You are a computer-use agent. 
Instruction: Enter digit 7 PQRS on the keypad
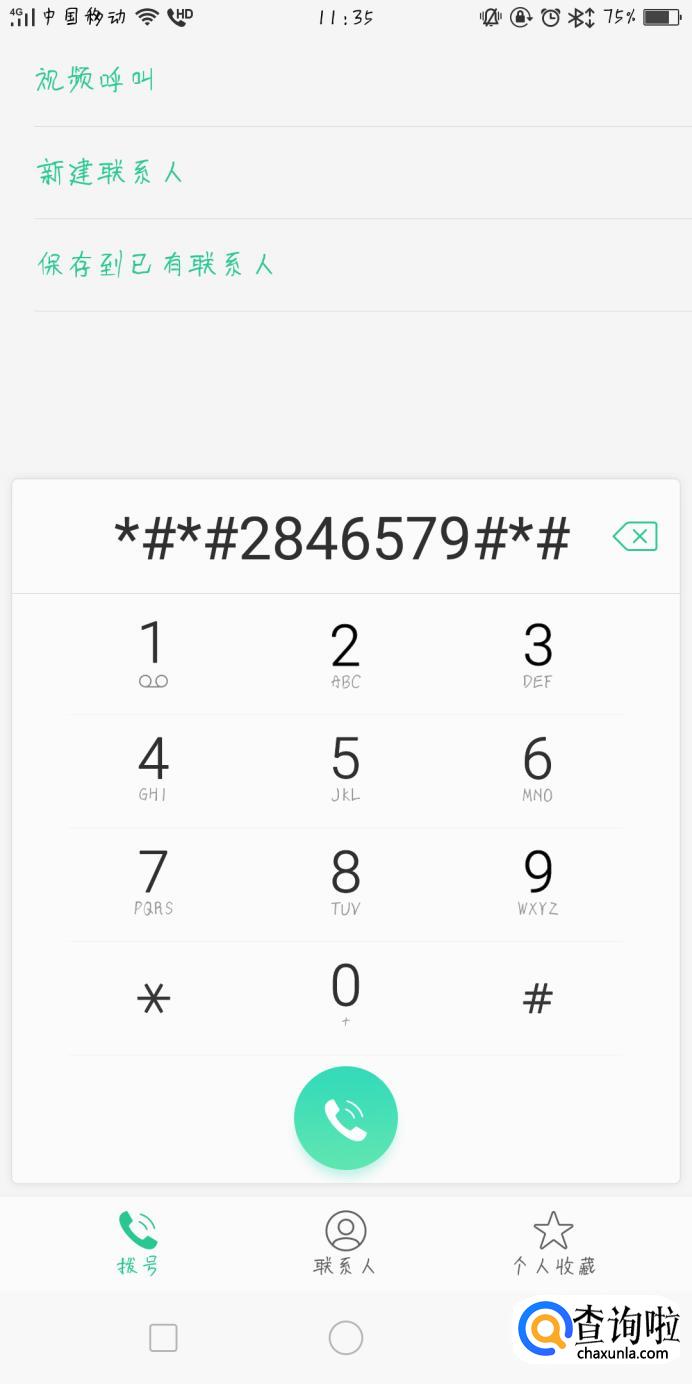tap(153, 882)
